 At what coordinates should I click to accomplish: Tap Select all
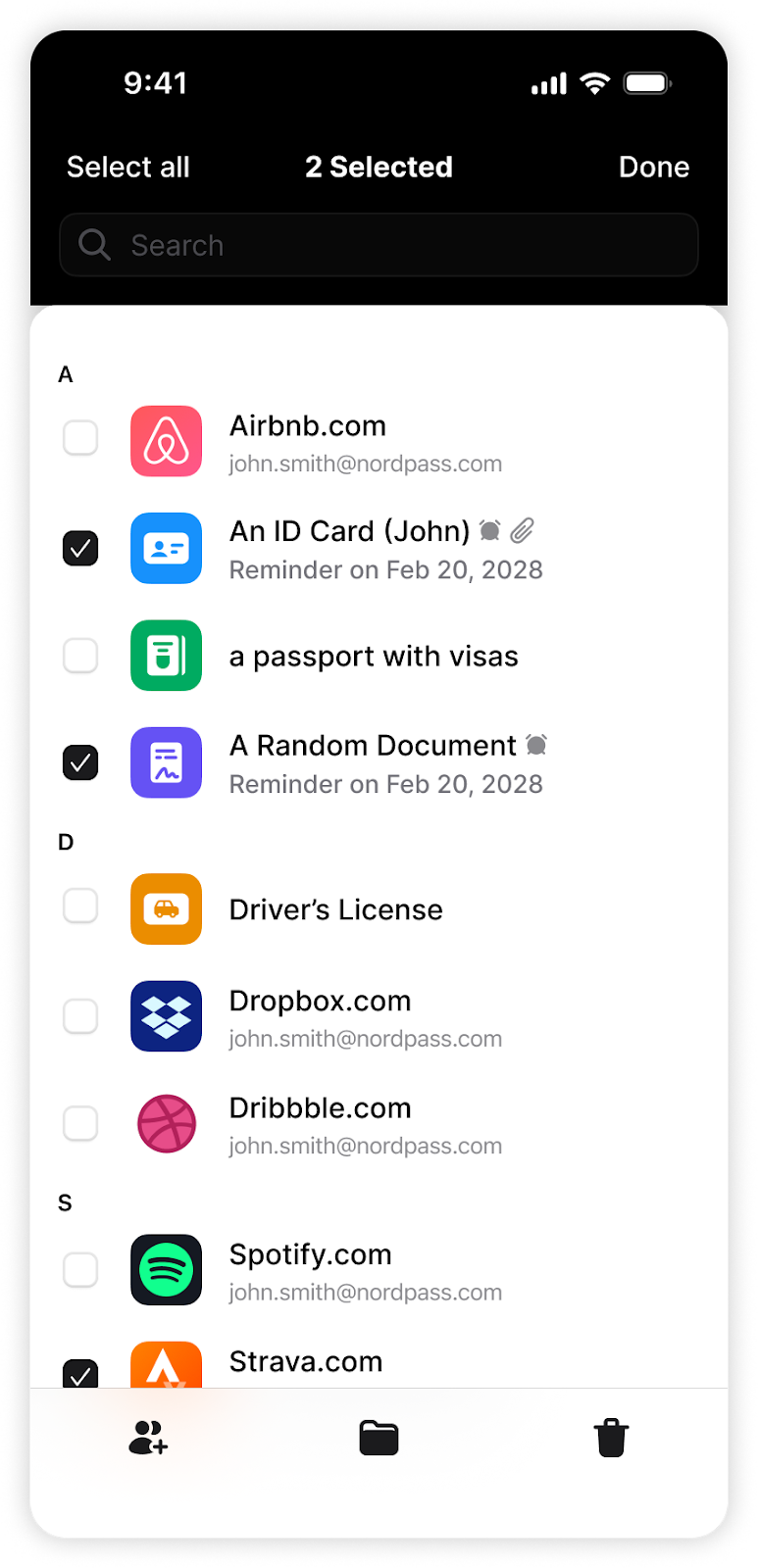[128, 167]
